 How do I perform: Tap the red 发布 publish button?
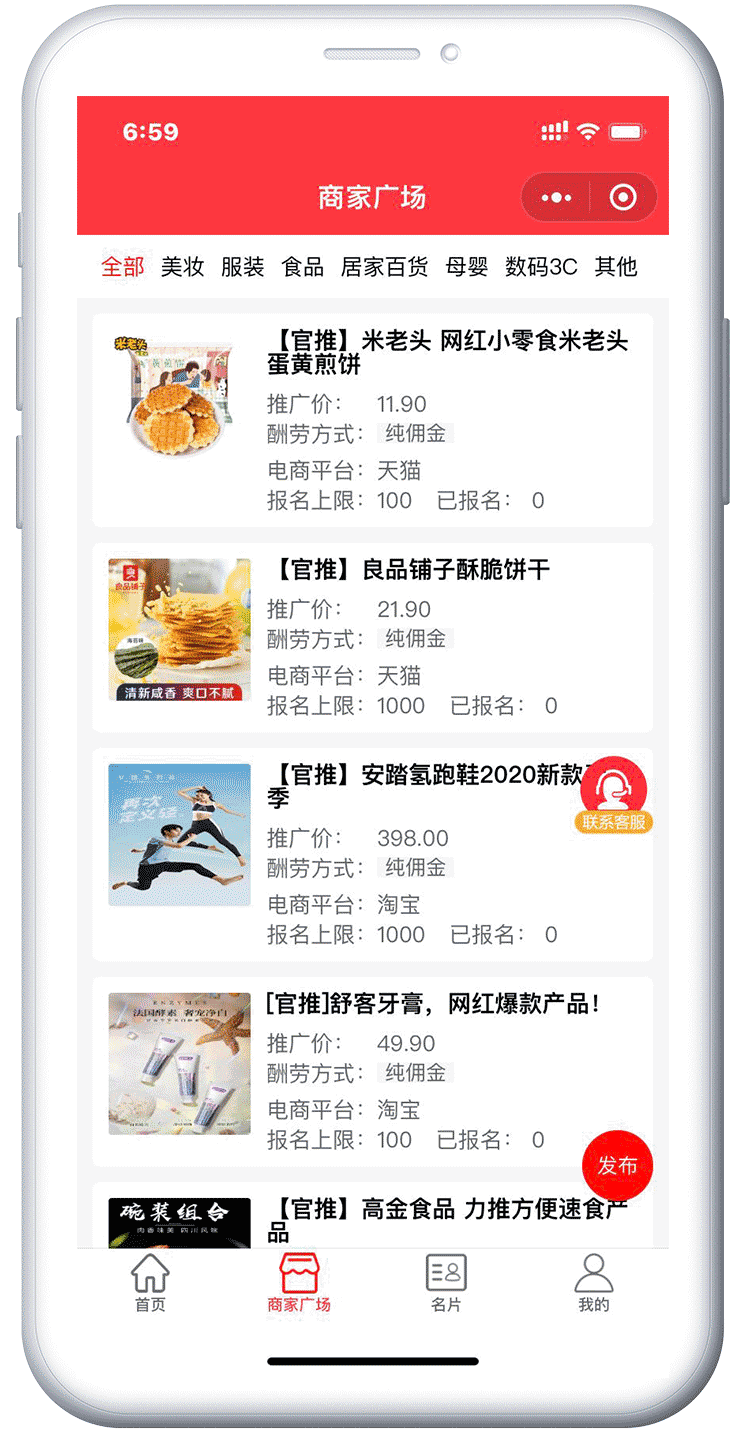(x=617, y=1165)
